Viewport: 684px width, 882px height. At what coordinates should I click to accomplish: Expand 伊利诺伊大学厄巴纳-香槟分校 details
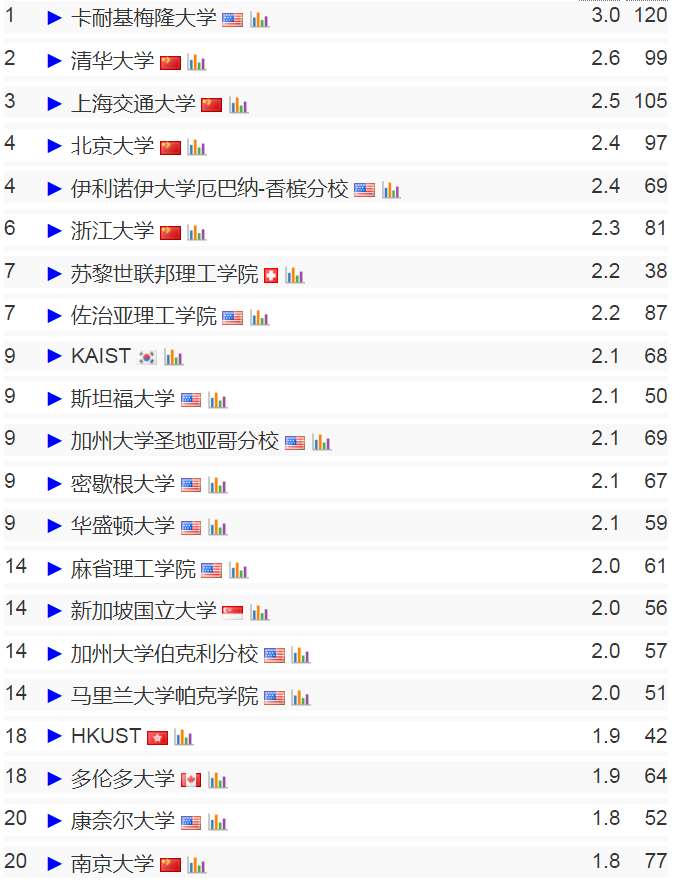click(55, 188)
